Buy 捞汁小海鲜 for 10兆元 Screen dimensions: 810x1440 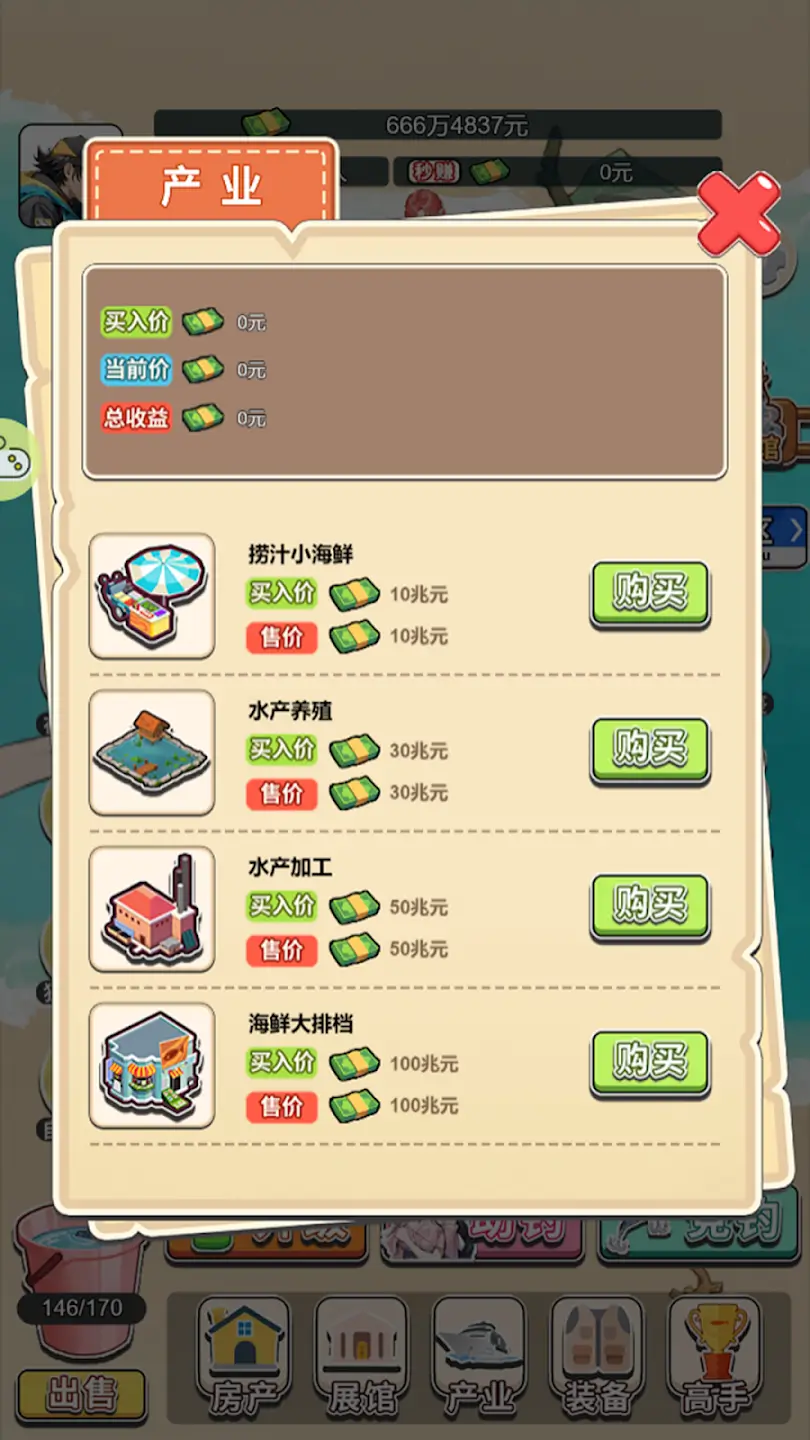click(x=650, y=594)
